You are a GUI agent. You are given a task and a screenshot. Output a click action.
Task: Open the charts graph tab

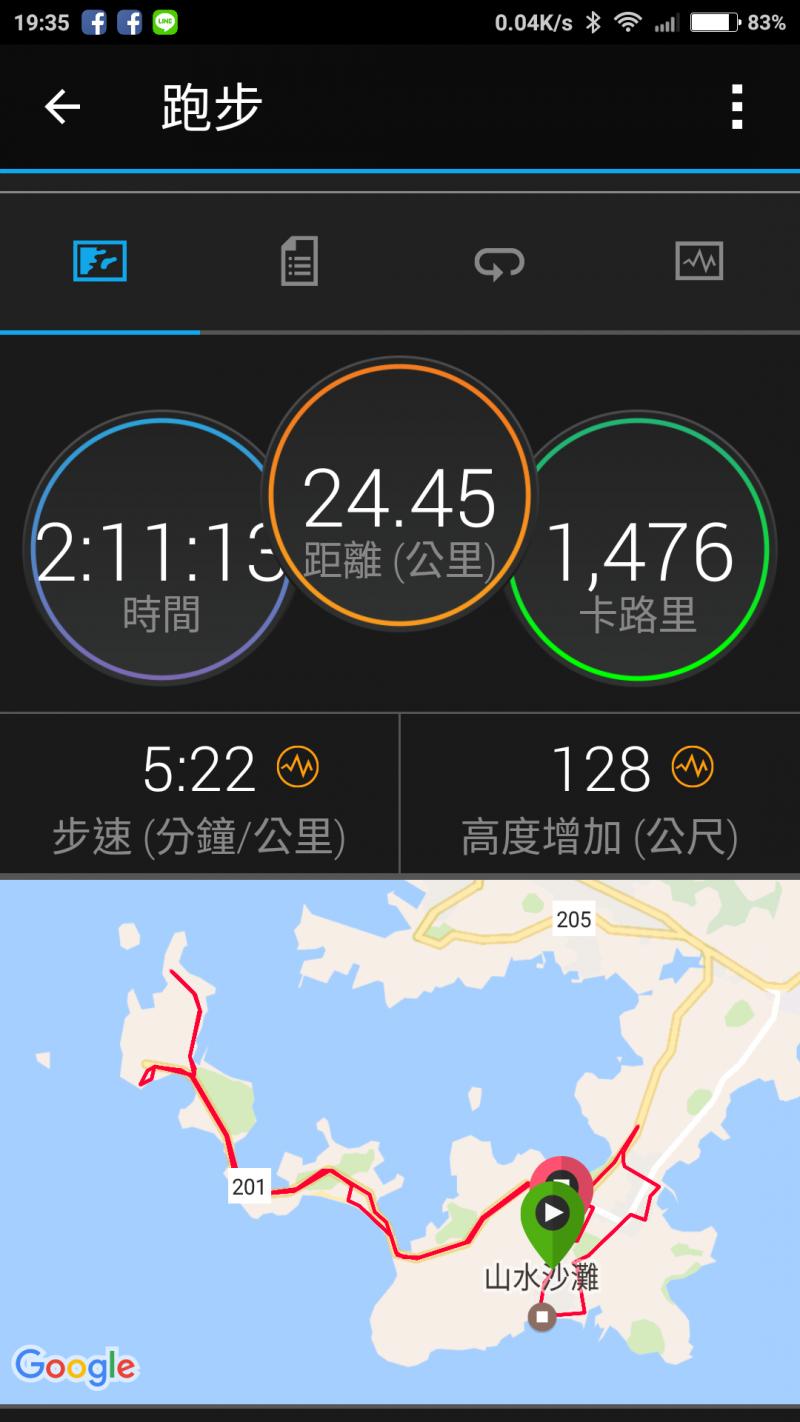(699, 262)
